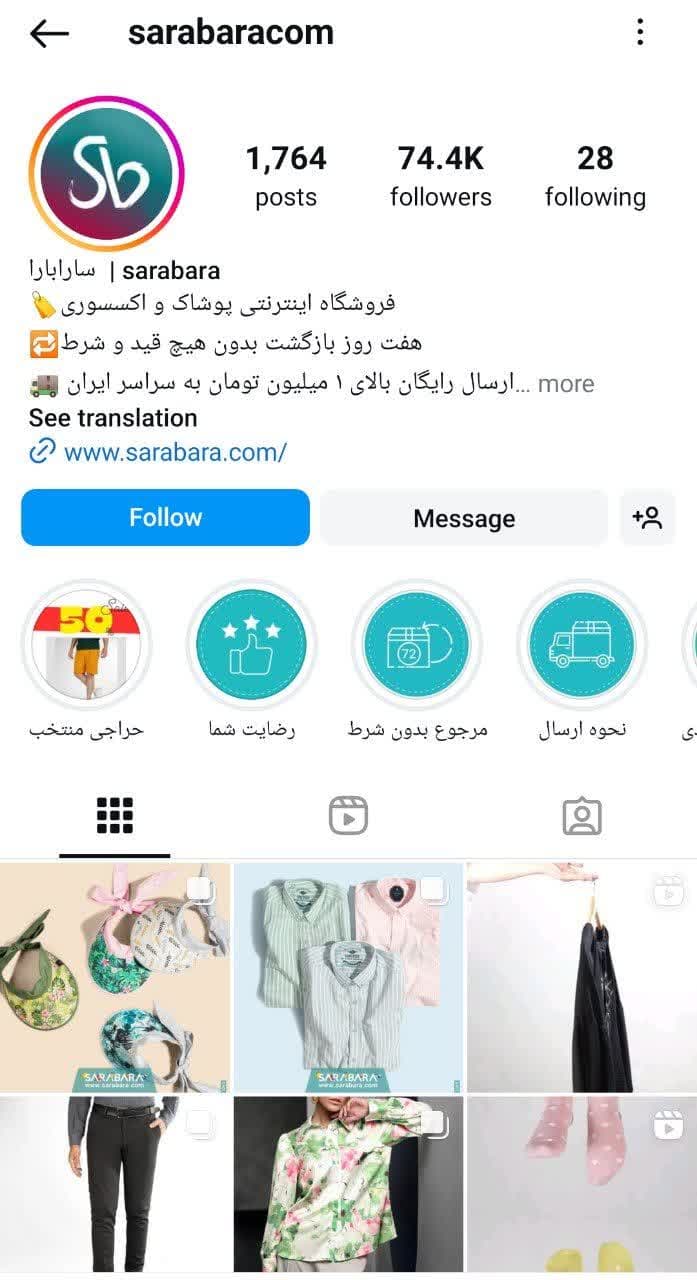Open the نحوه ارسال highlight
The height and width of the screenshot is (1280, 697).
click(582, 644)
